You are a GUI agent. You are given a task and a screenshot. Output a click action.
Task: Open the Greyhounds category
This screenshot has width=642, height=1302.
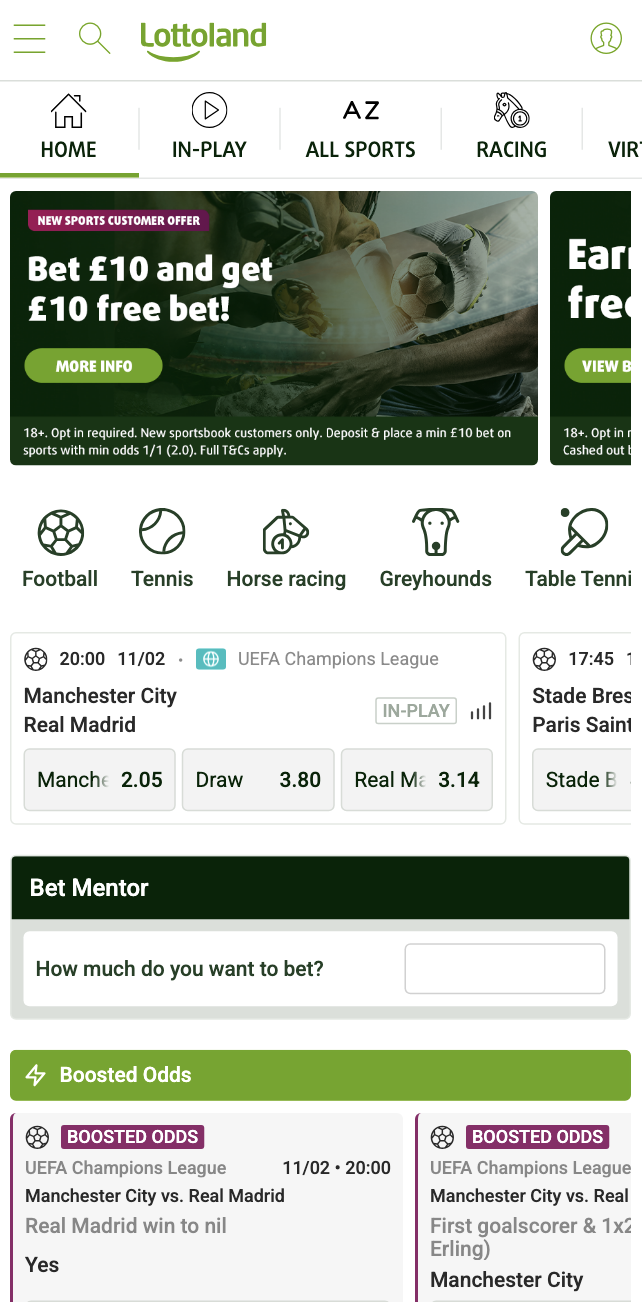(435, 548)
